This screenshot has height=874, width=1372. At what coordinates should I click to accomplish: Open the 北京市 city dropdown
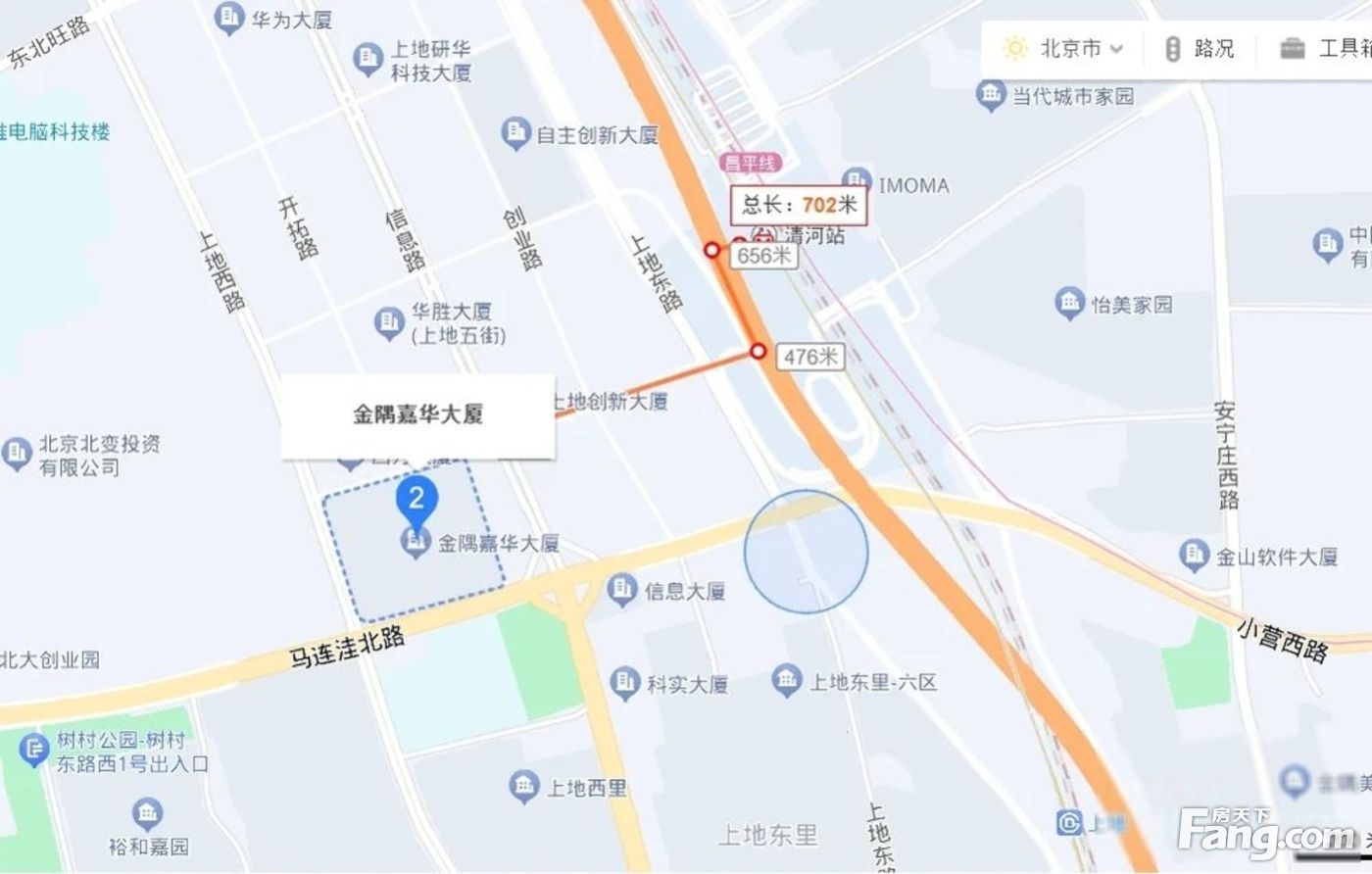tap(1063, 48)
